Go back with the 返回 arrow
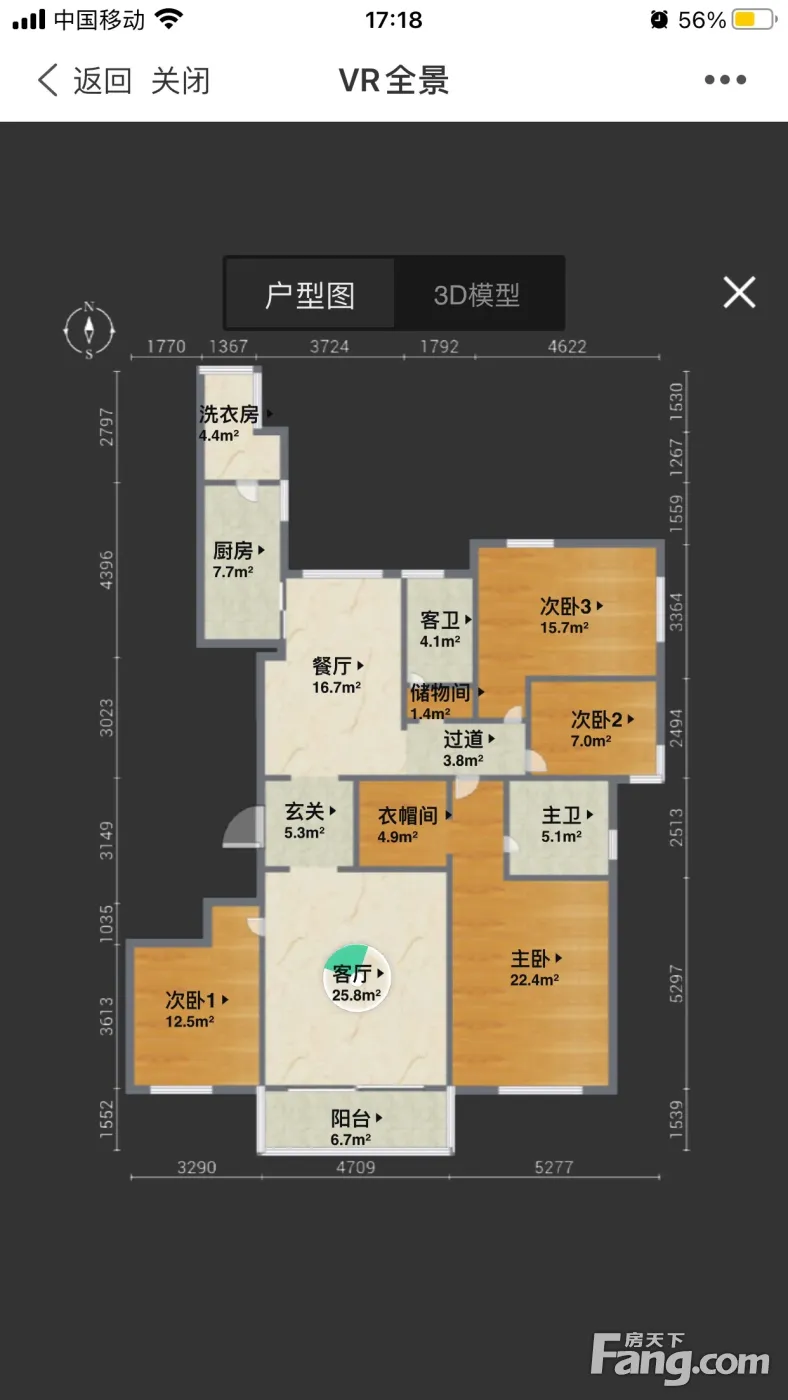The image size is (788, 1400). tap(84, 80)
